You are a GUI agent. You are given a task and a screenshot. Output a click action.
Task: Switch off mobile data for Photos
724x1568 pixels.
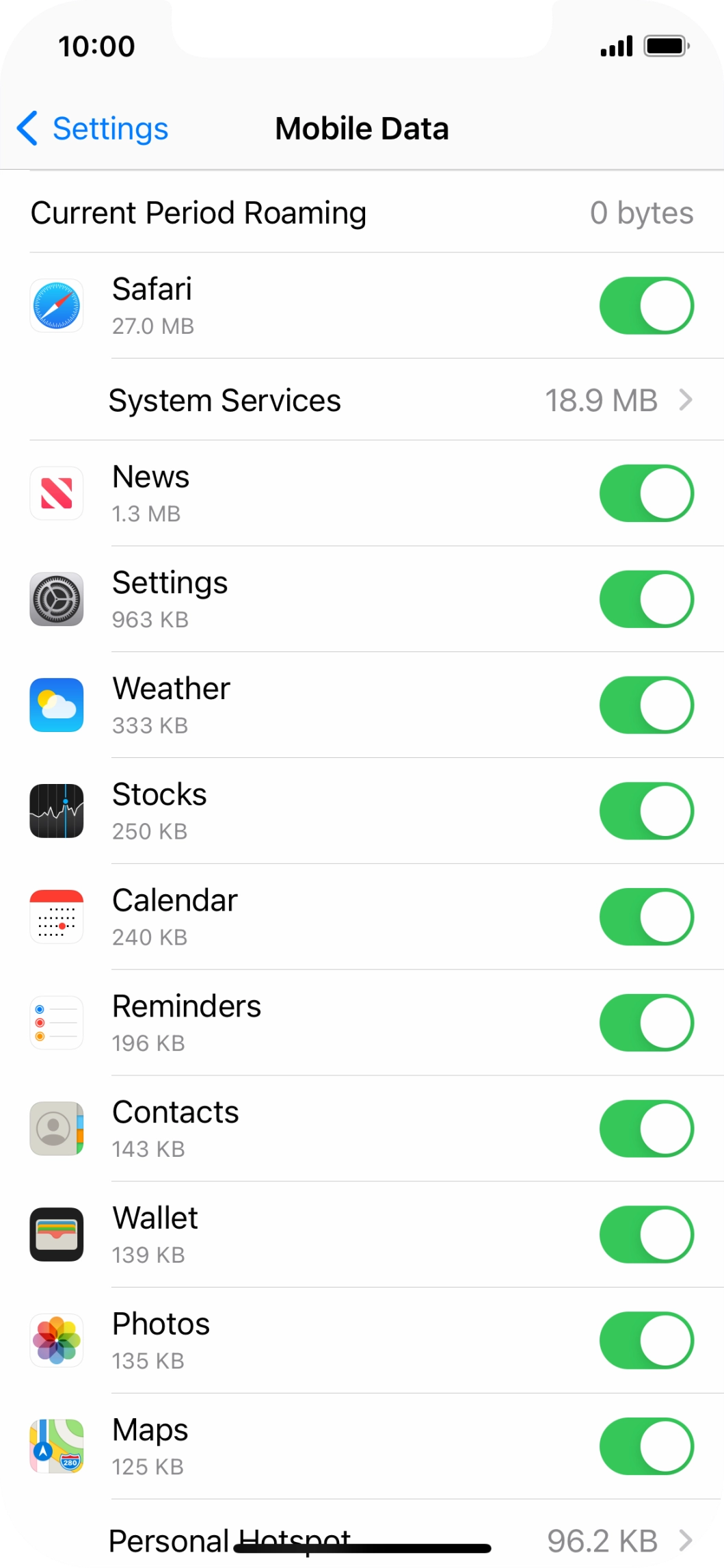(646, 1340)
